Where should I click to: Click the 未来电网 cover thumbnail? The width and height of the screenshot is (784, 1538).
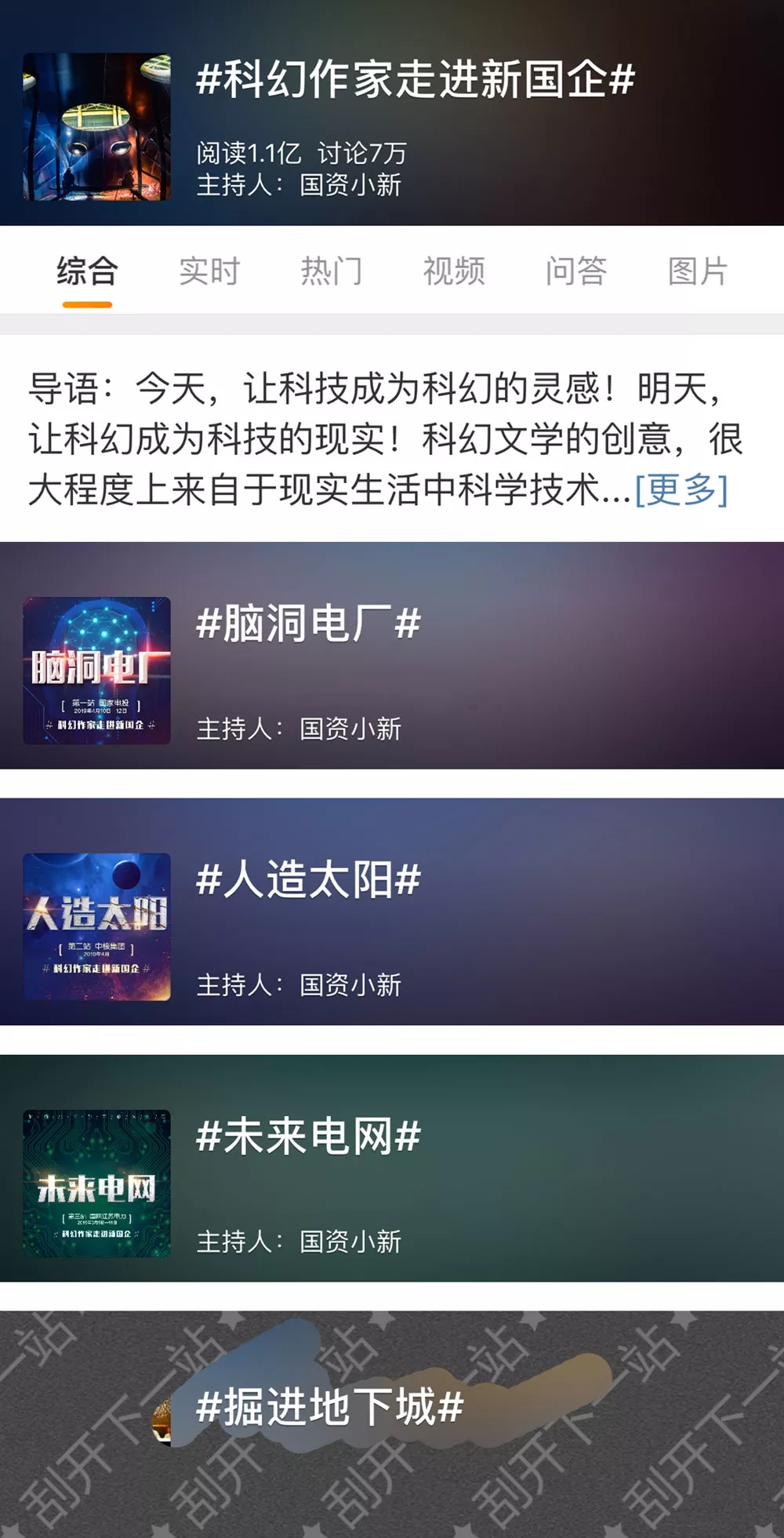pyautogui.click(x=96, y=1174)
